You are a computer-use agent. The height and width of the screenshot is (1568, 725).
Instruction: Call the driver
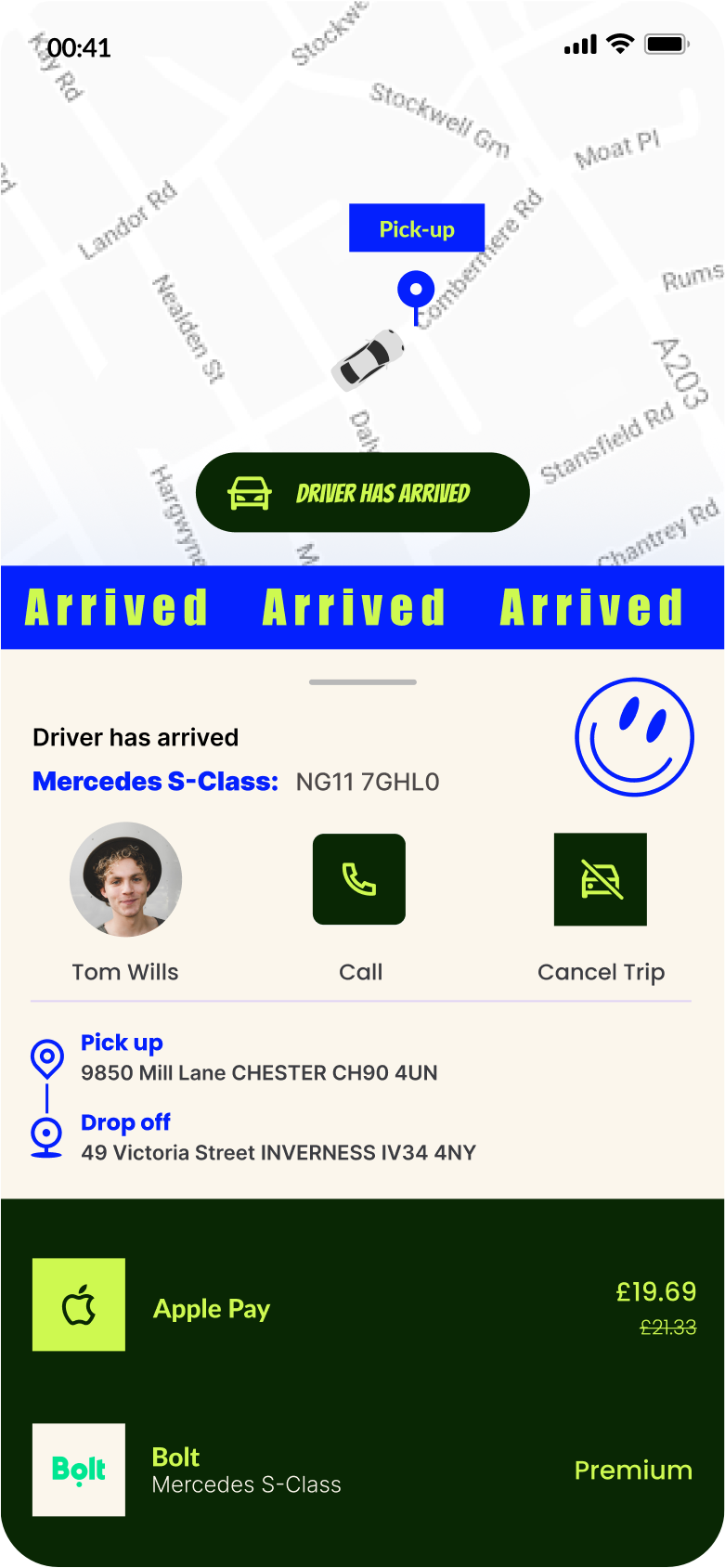point(359,879)
